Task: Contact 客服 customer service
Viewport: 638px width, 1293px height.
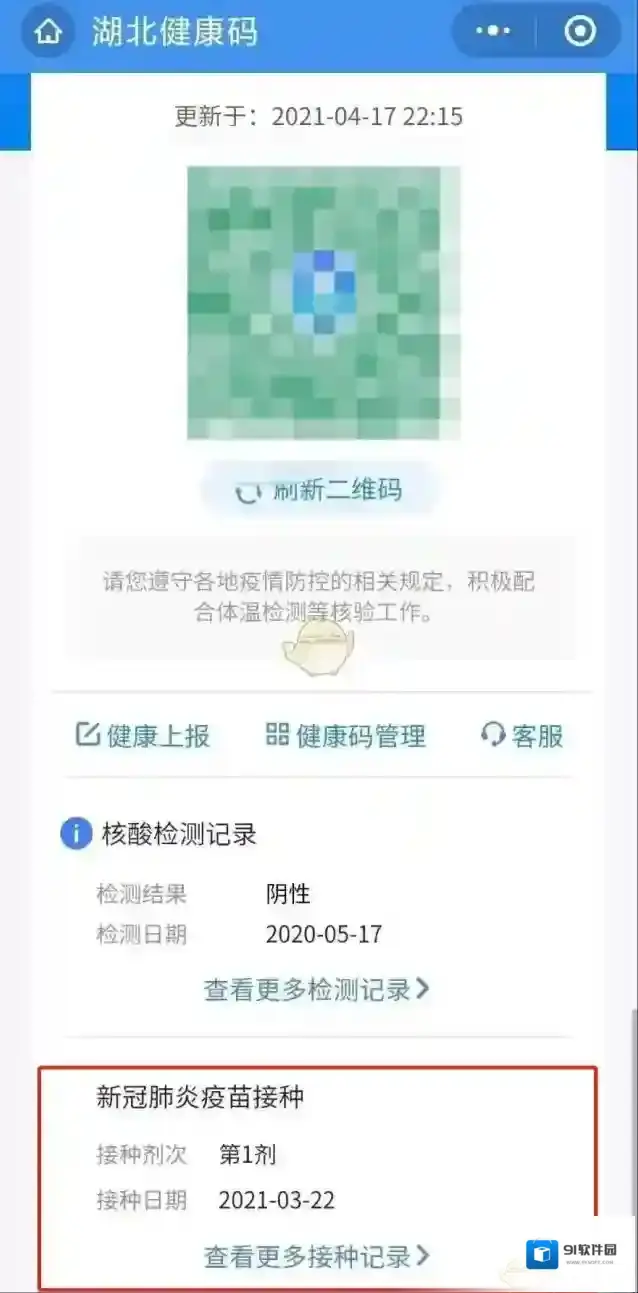Action: [521, 736]
